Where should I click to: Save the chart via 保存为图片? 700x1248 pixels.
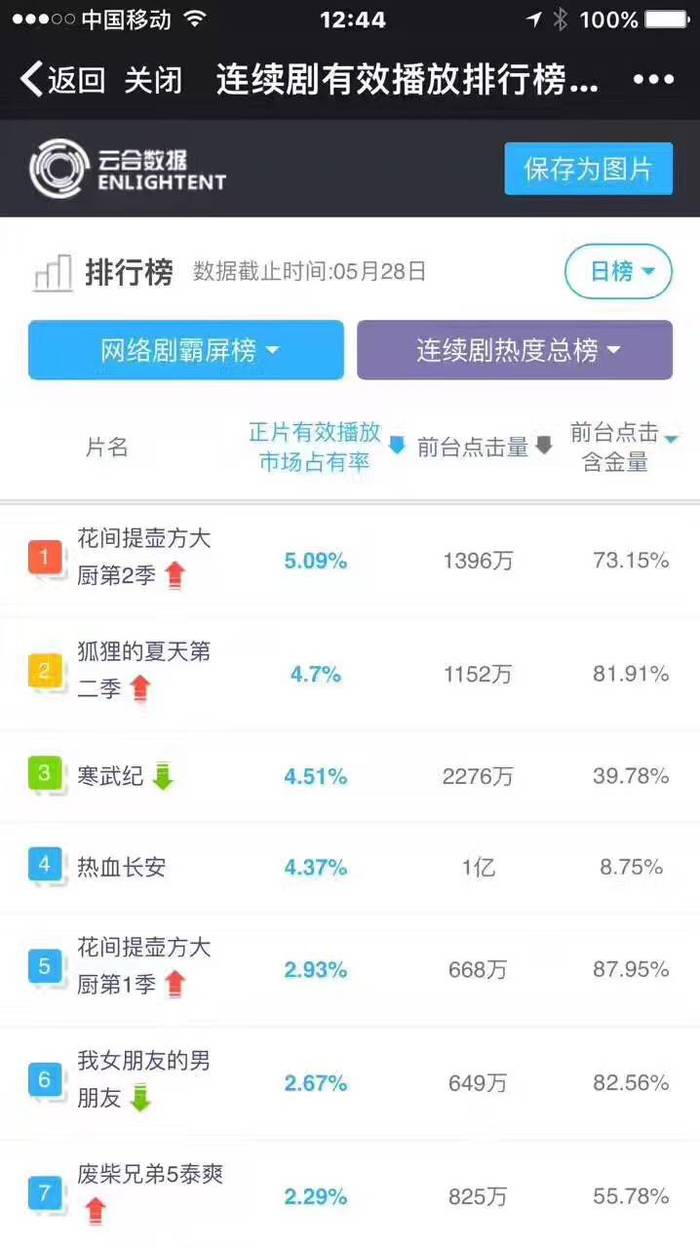pyautogui.click(x=588, y=168)
